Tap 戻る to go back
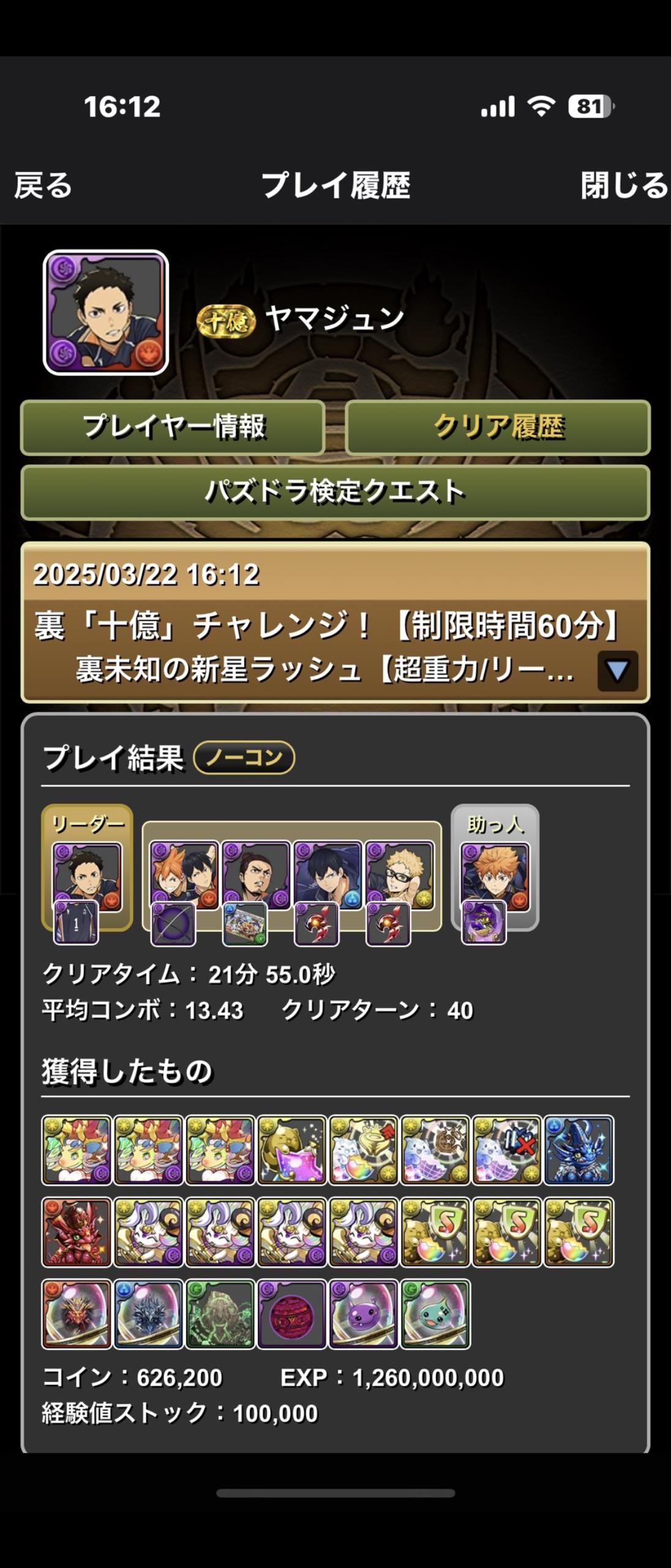The width and height of the screenshot is (671, 1568). coord(43,186)
